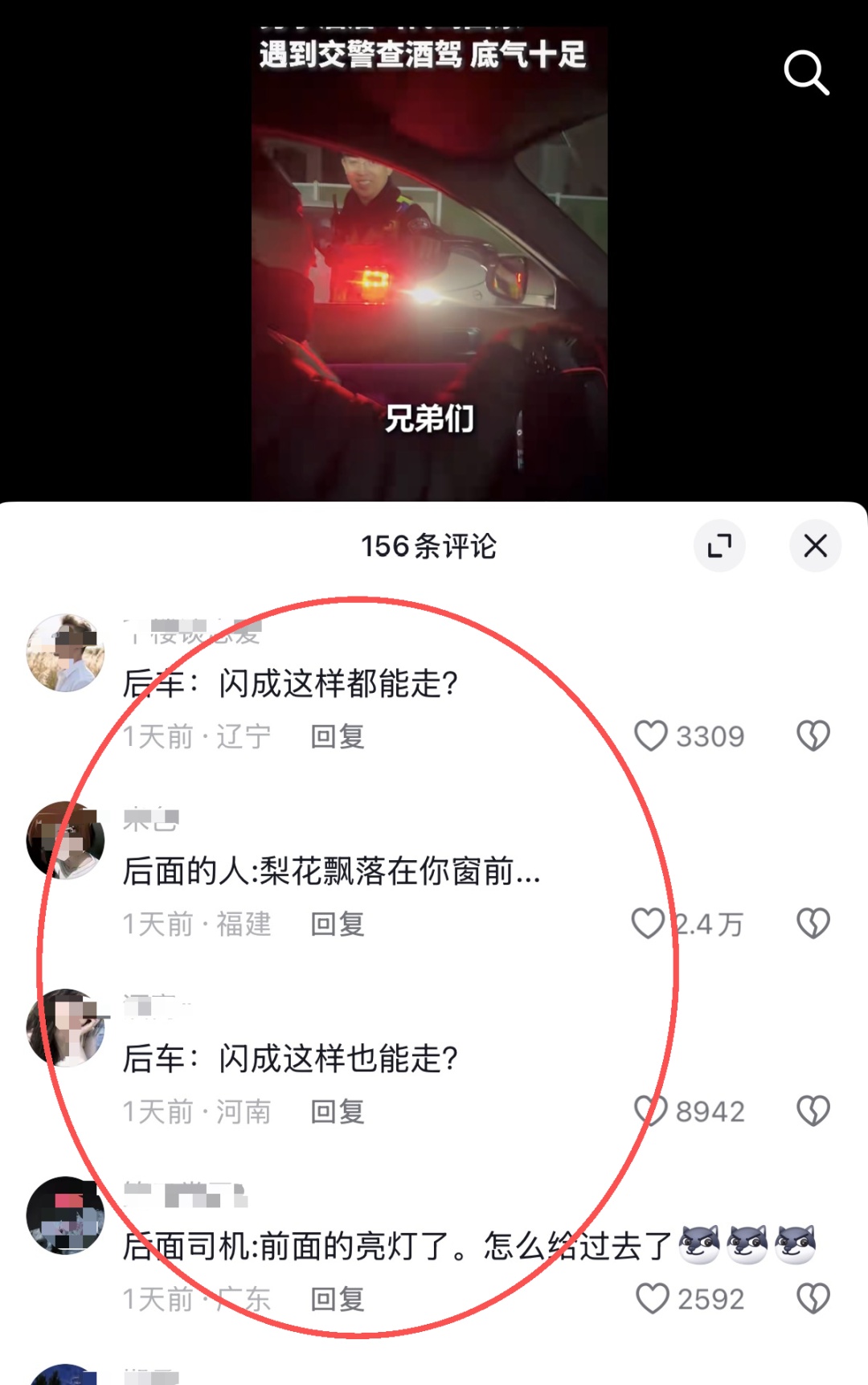Viewport: 868px width, 1385px height.
Task: Close the comments panel with the X
Action: click(815, 545)
